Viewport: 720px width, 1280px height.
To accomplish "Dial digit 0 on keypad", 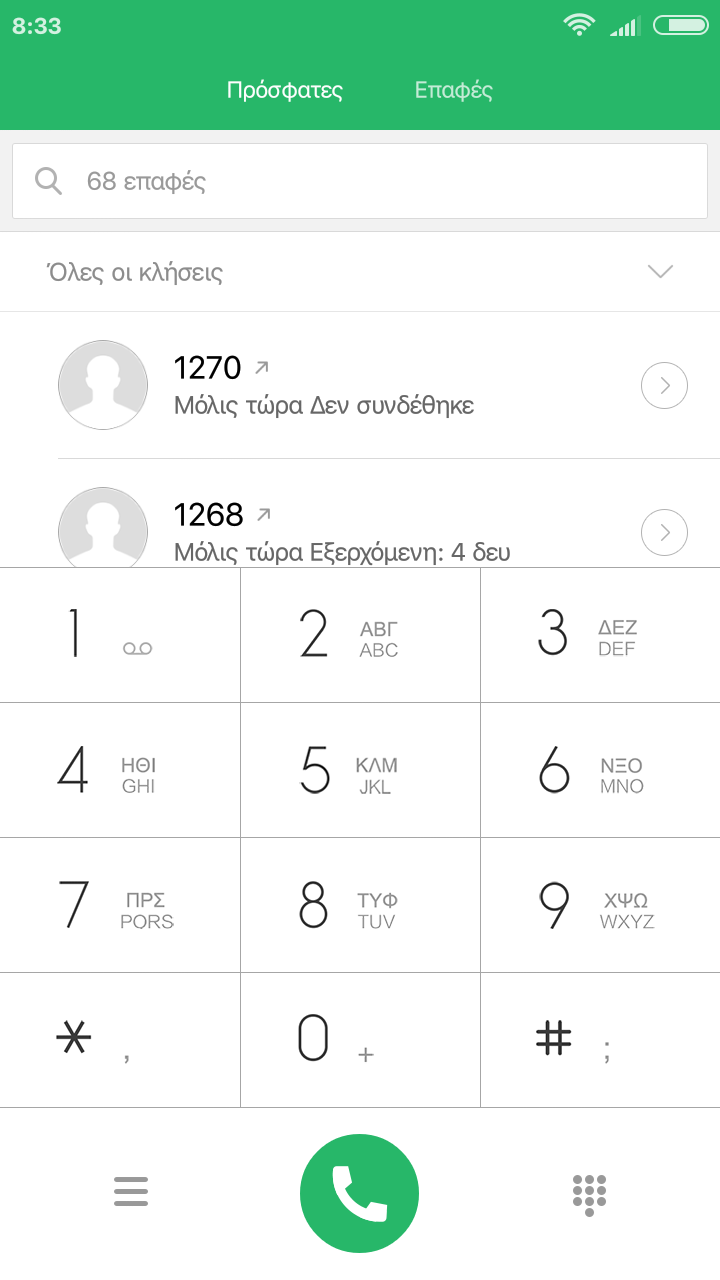I will click(x=360, y=1040).
